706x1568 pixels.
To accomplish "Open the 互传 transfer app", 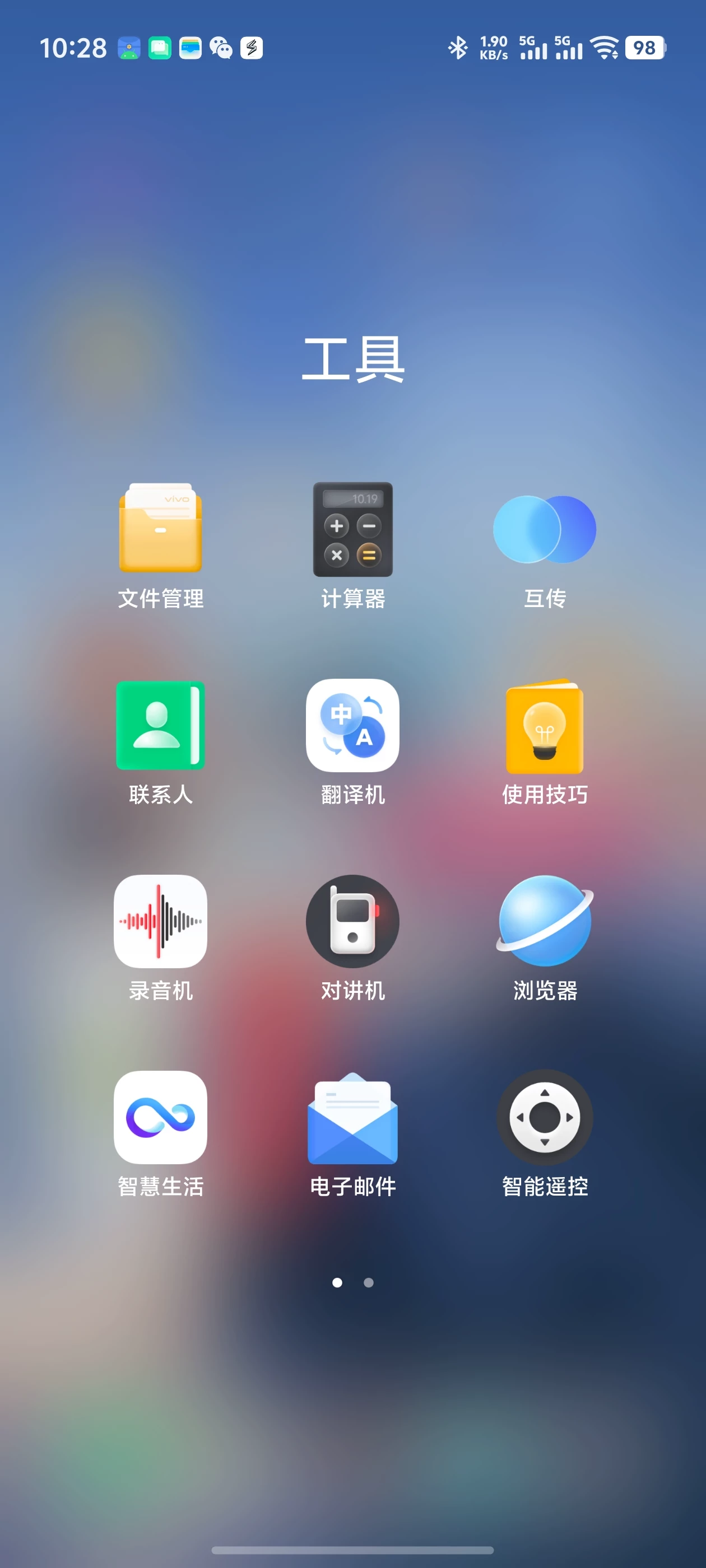I will pyautogui.click(x=545, y=529).
